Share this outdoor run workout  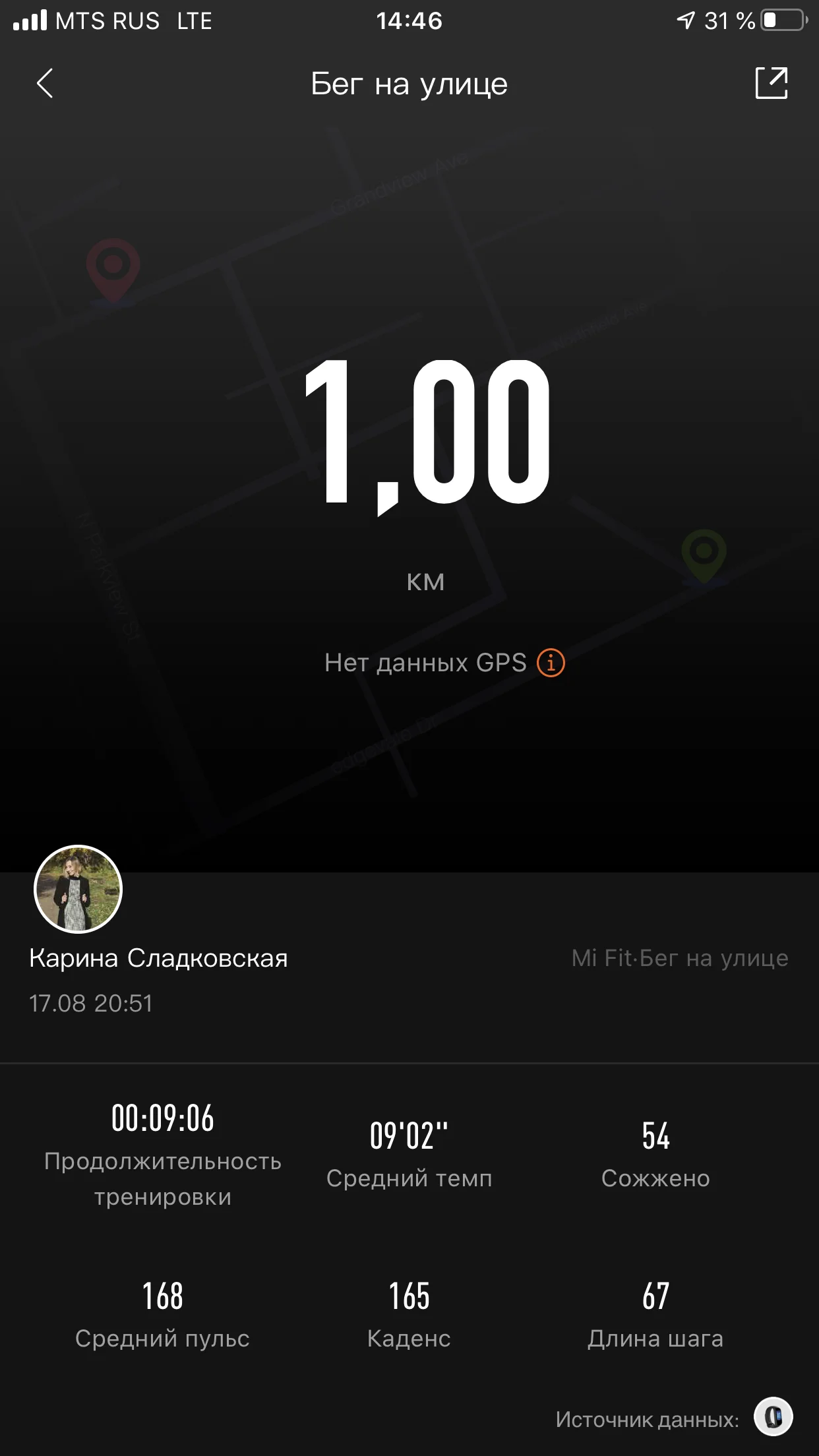coord(771,83)
